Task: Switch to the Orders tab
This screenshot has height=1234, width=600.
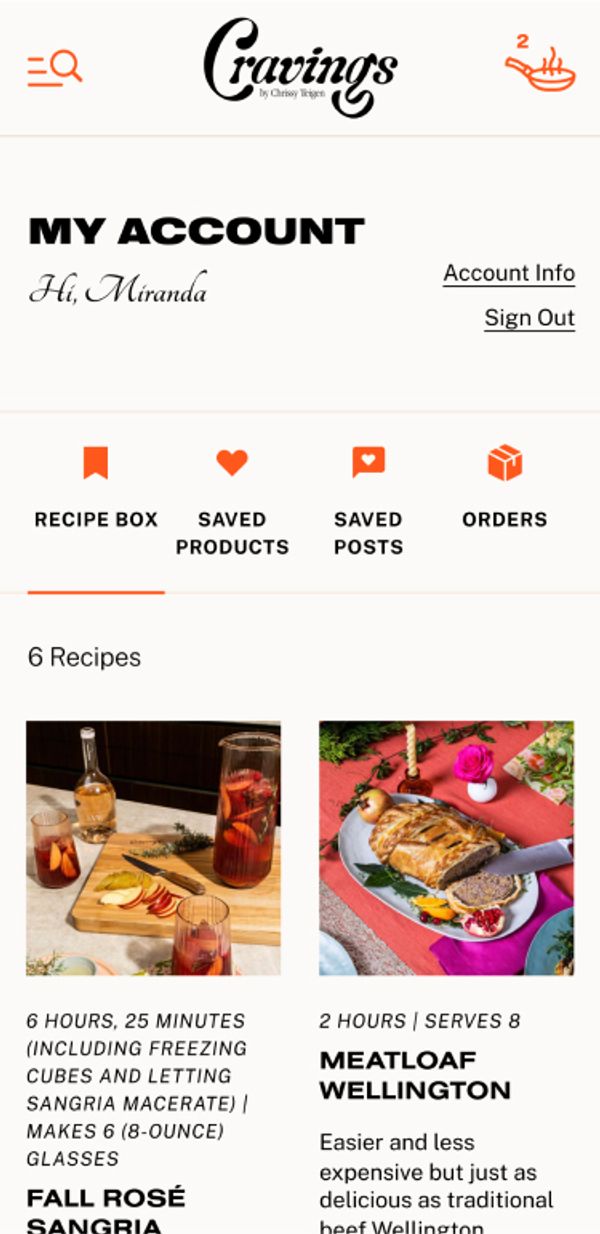Action: tap(505, 490)
